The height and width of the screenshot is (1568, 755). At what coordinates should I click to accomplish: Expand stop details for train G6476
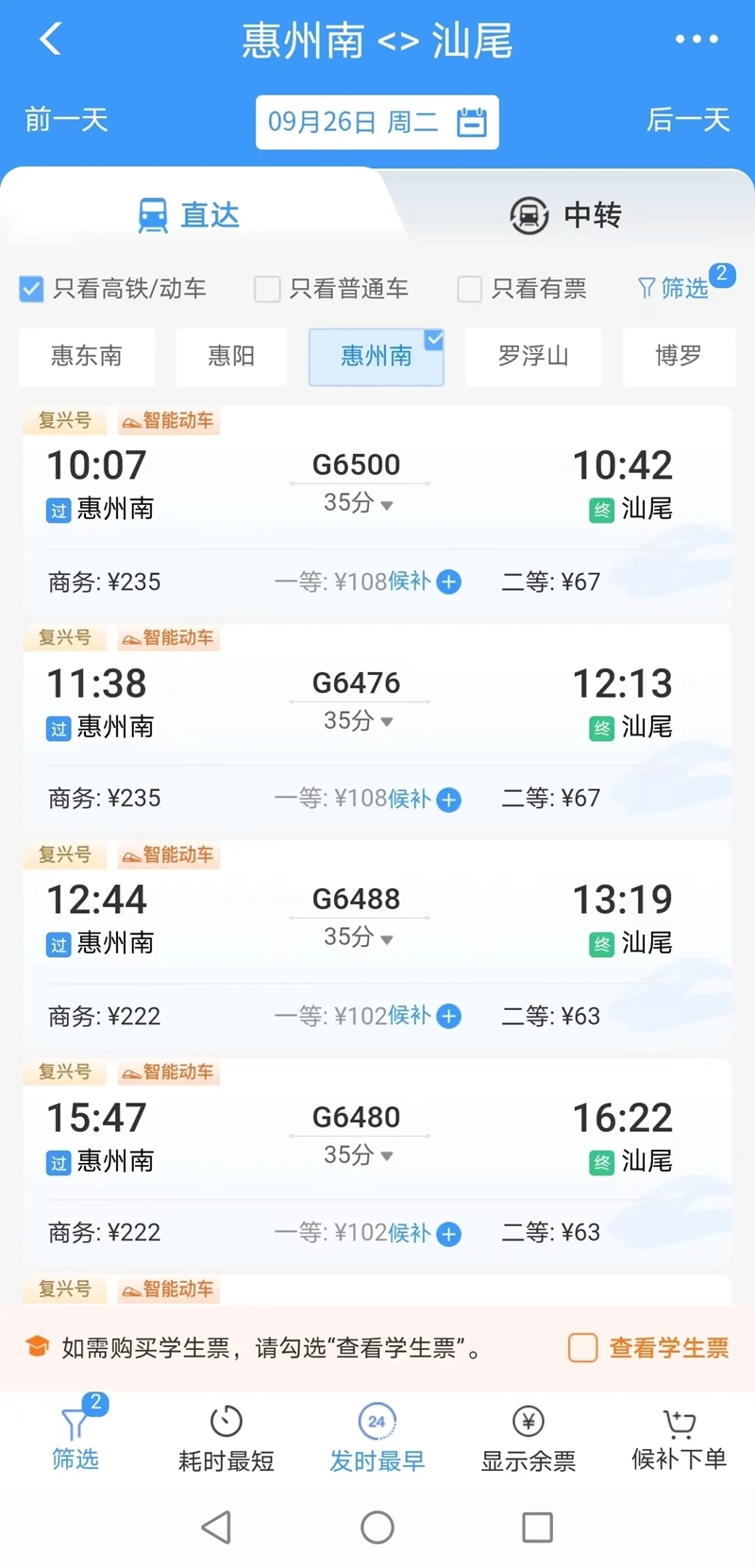click(x=359, y=721)
